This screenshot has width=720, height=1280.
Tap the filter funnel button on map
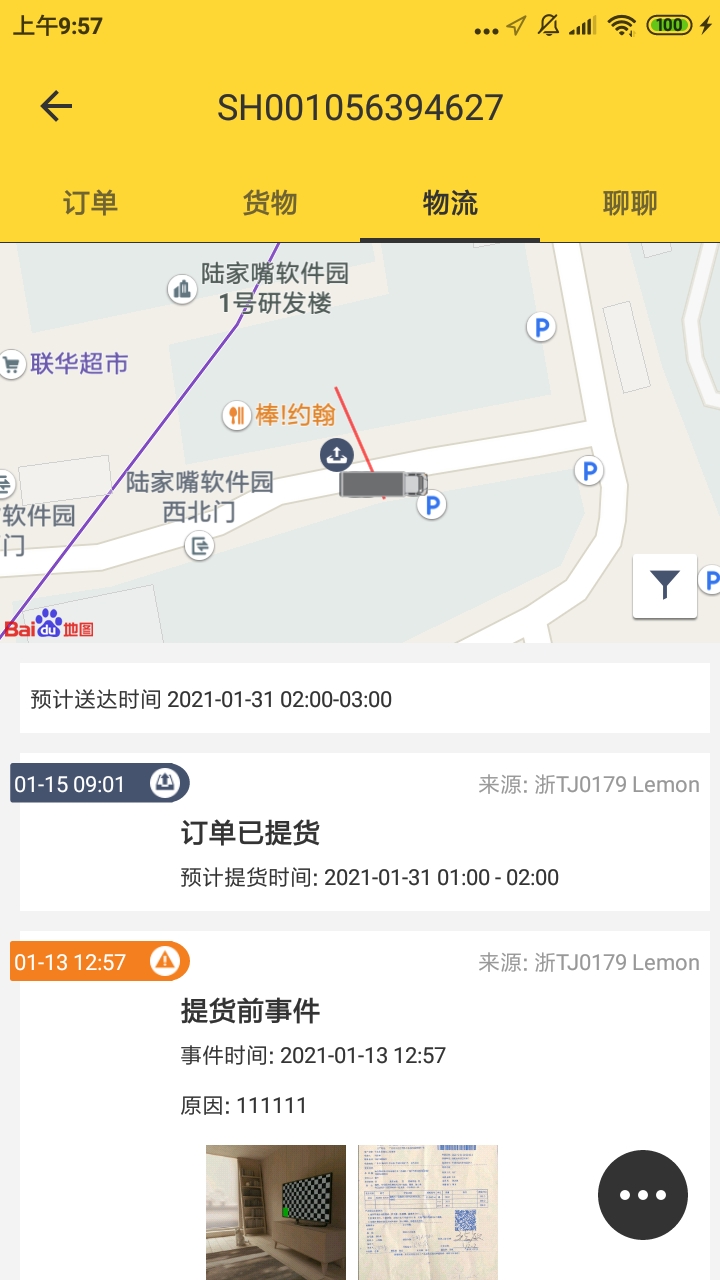665,585
